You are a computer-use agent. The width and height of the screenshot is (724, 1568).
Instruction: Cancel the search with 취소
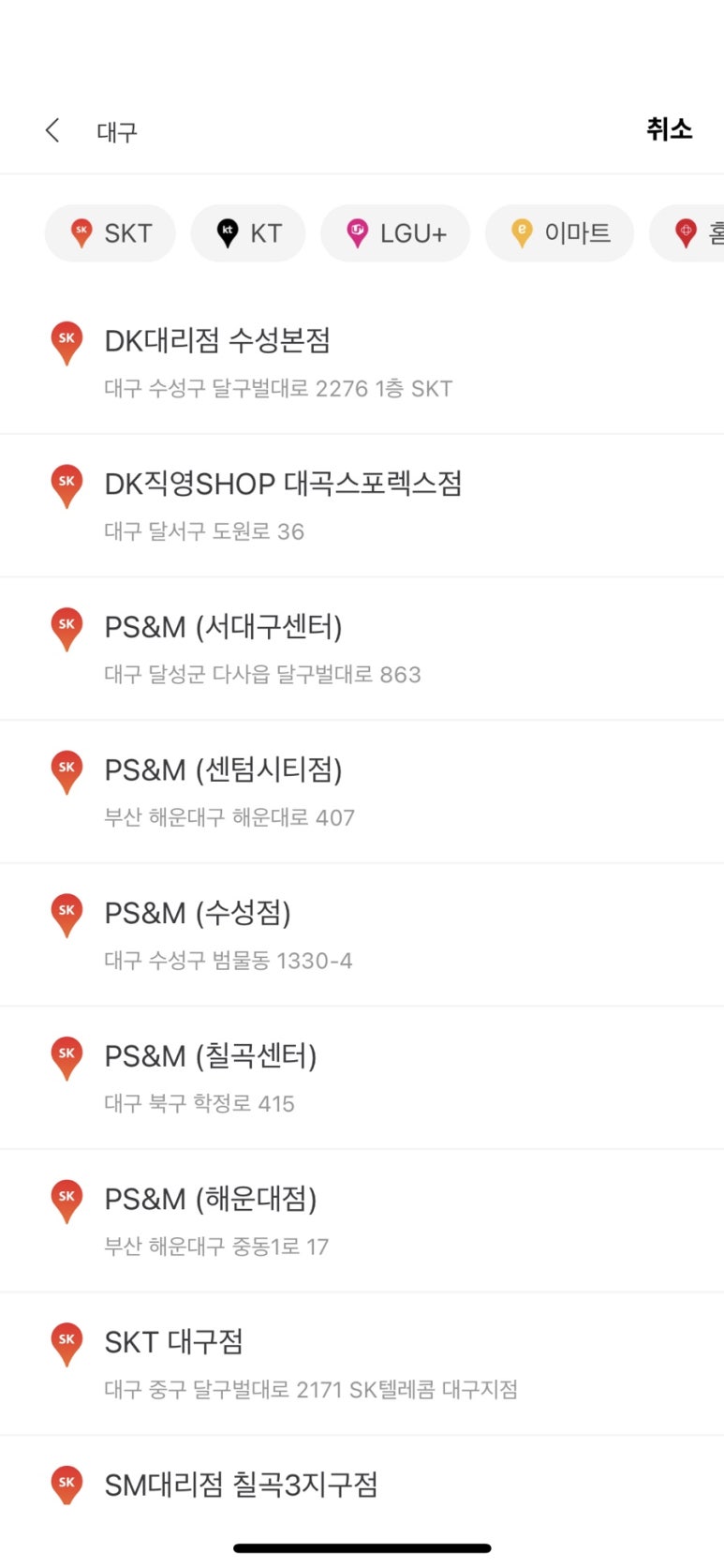click(669, 129)
